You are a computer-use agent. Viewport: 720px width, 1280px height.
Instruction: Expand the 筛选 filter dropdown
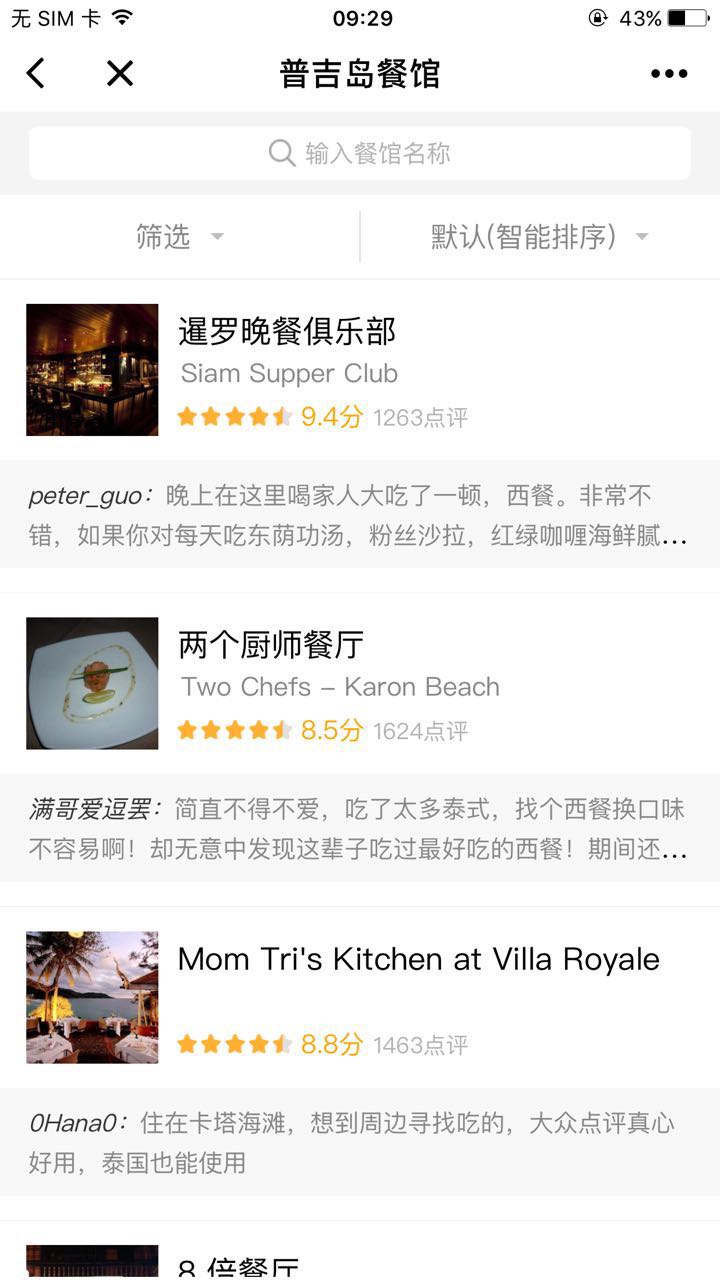pyautogui.click(x=180, y=237)
